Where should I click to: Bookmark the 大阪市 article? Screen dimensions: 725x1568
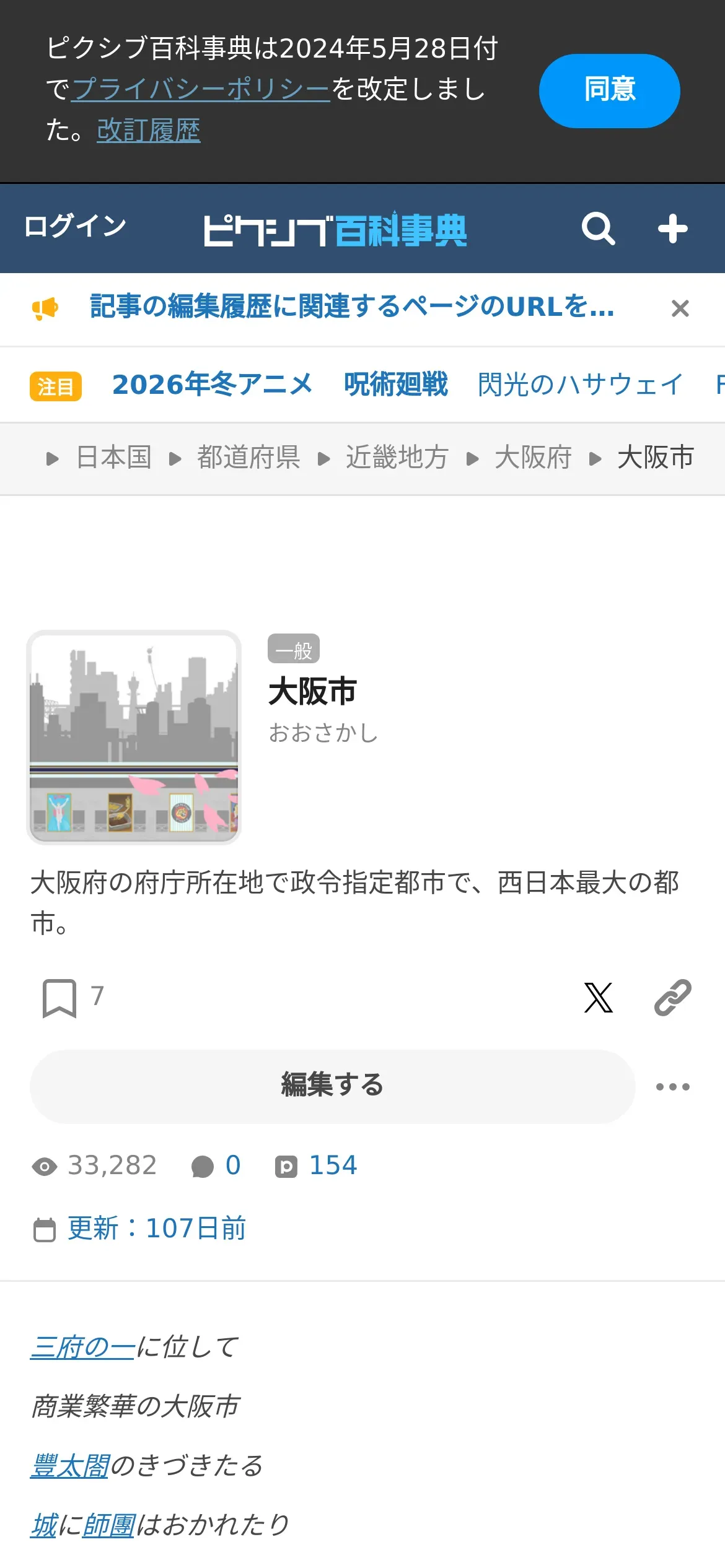click(x=59, y=998)
